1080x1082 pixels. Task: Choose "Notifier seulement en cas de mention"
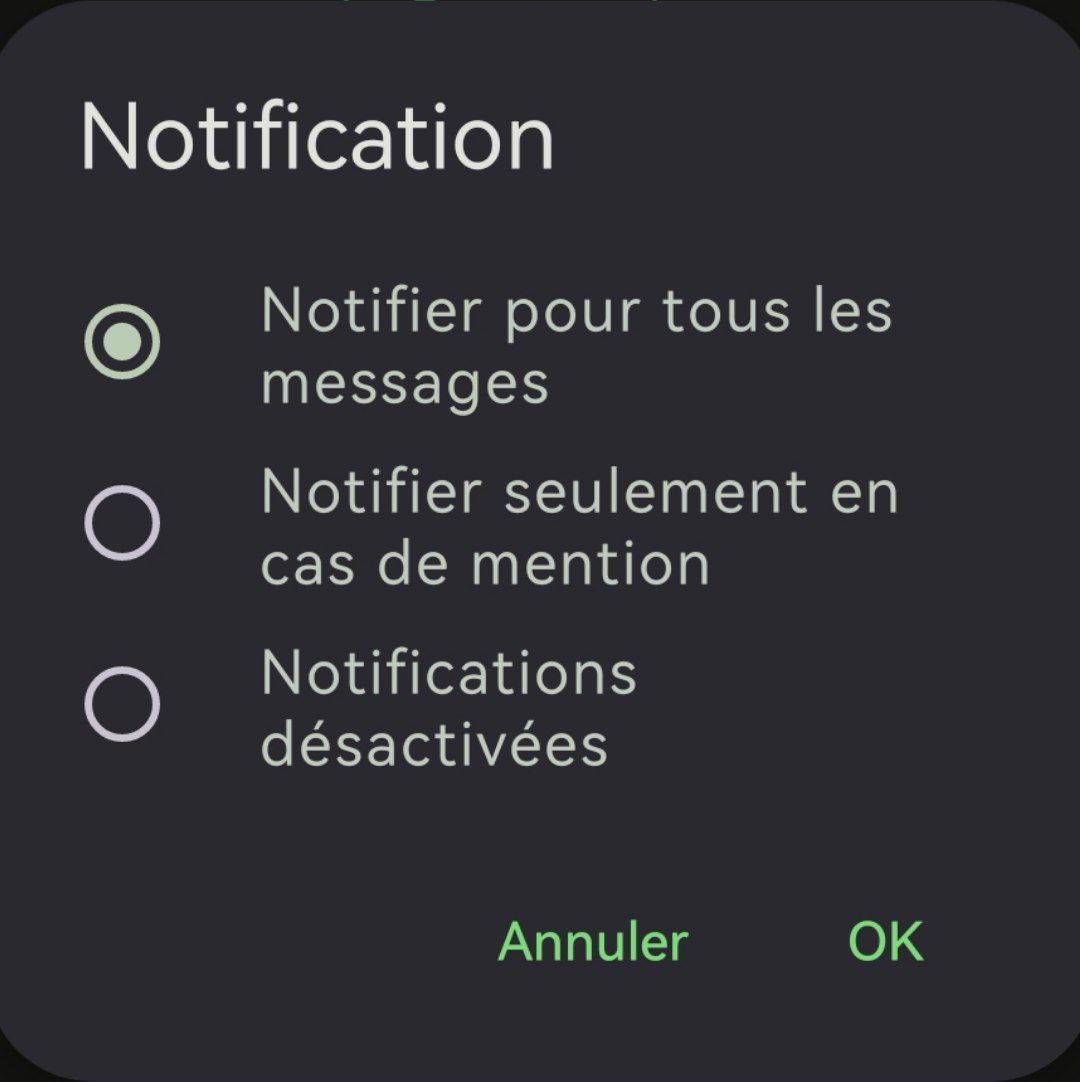pos(122,522)
